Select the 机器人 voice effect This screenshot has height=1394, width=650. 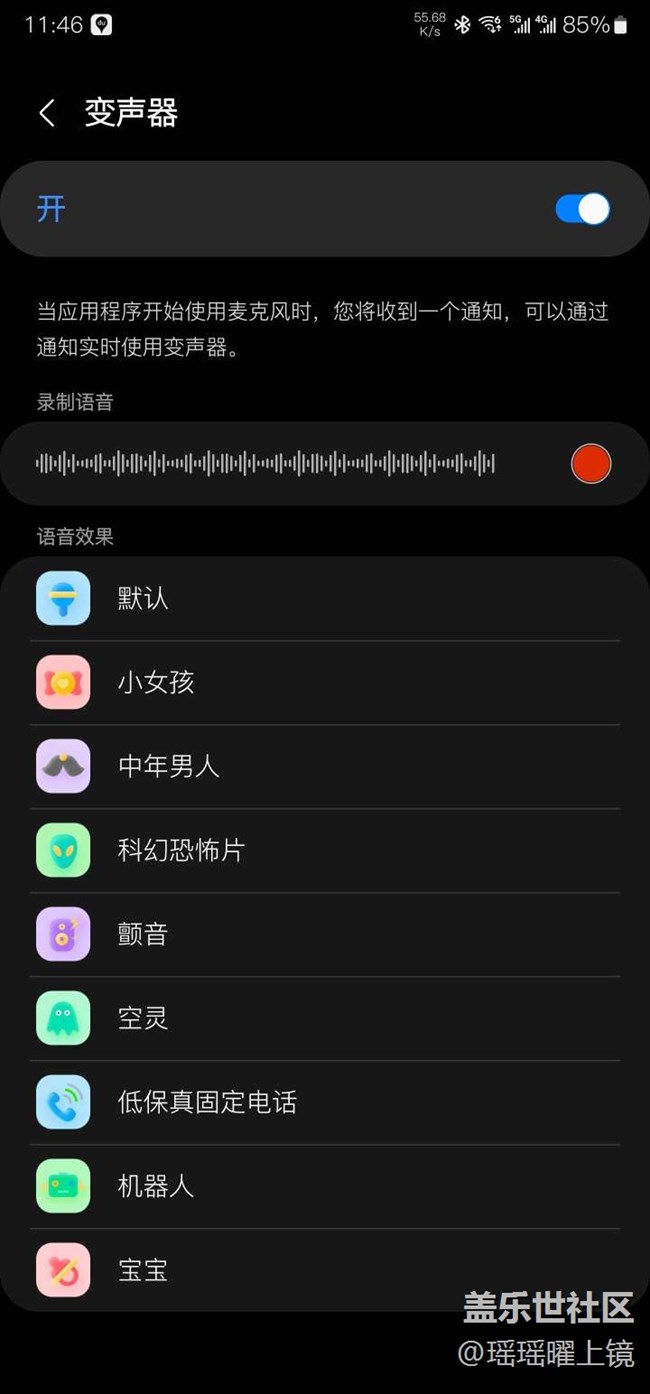(x=325, y=1187)
